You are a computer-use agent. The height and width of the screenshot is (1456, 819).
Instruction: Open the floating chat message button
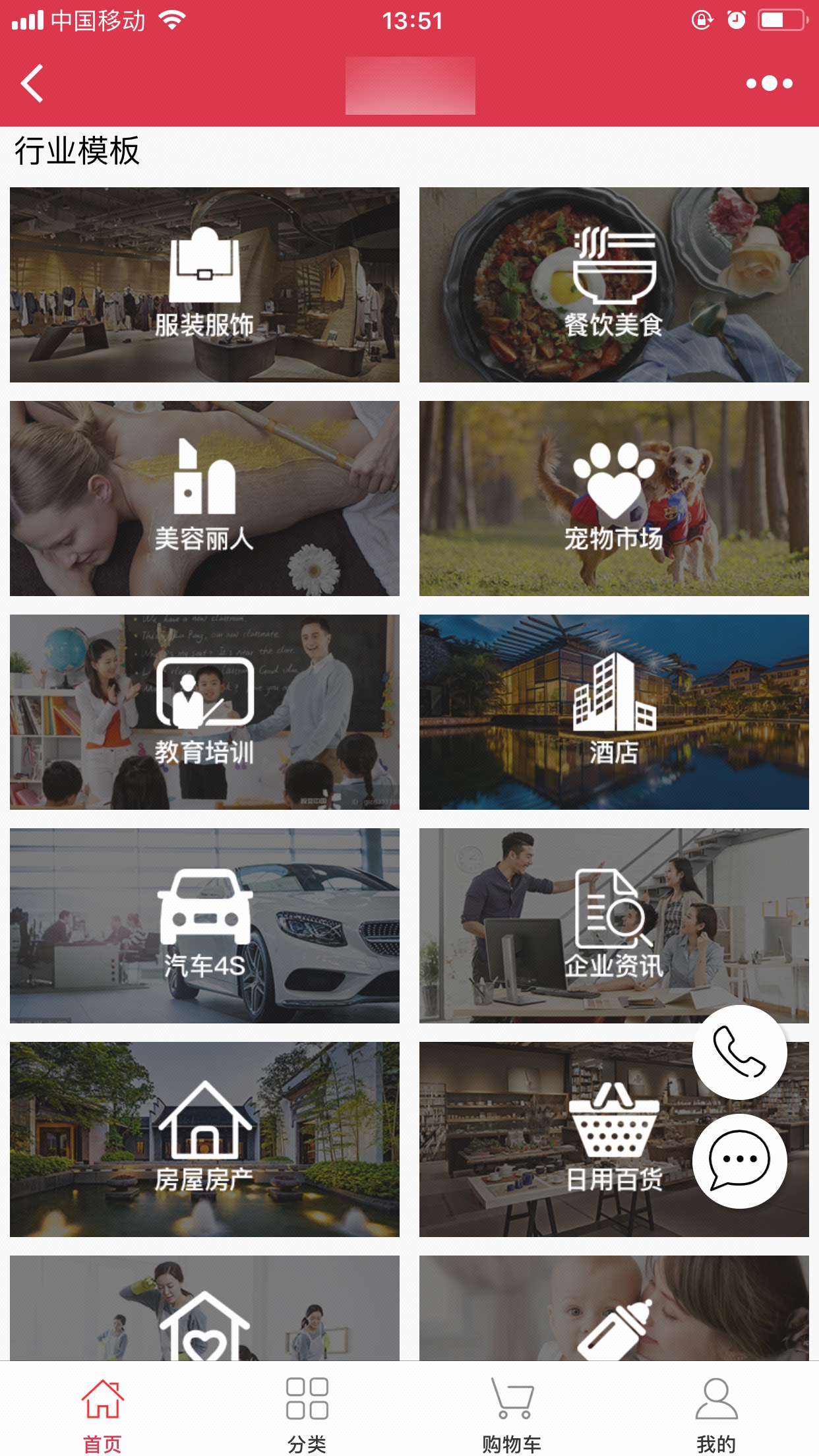(739, 1161)
